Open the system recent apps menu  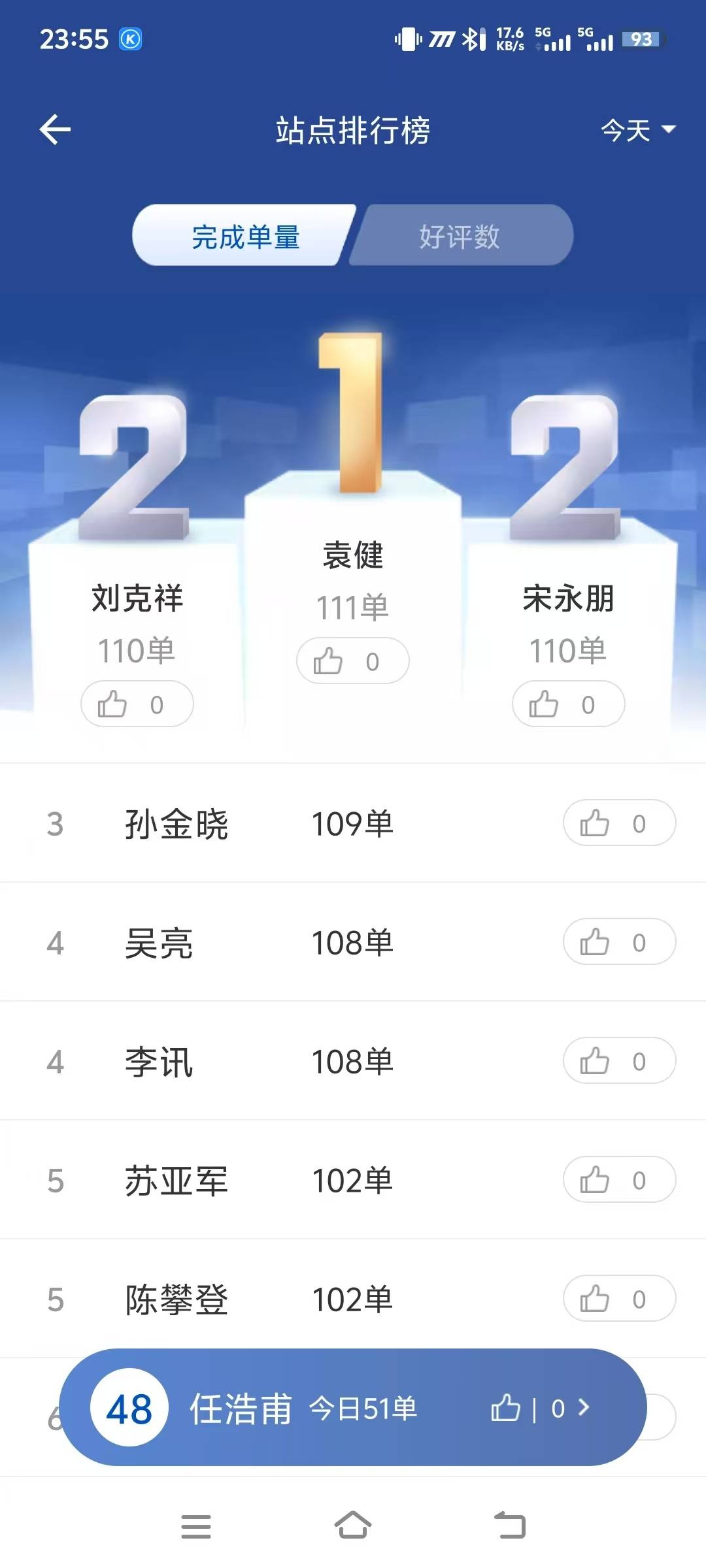pos(196,1526)
